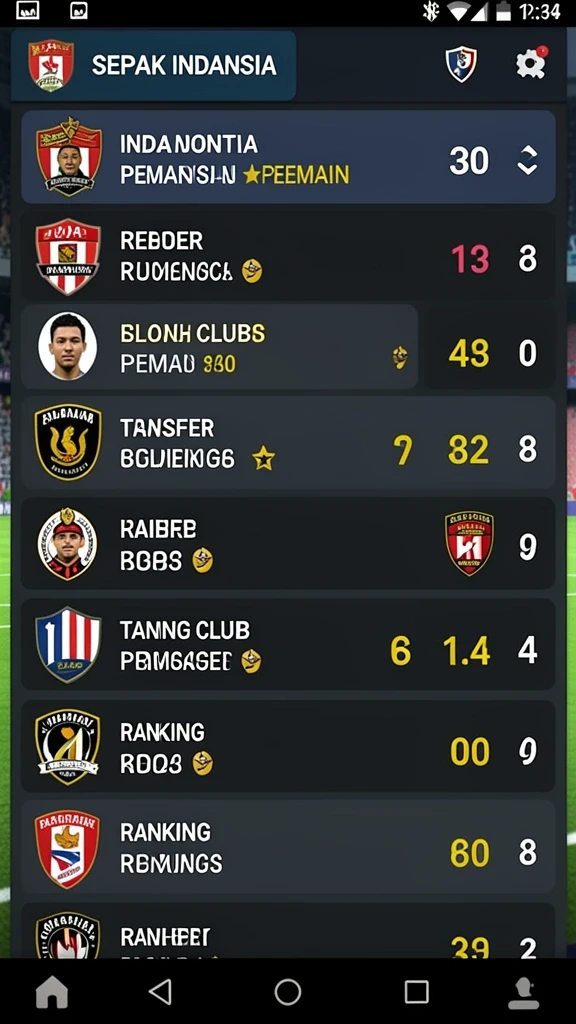Image resolution: width=576 pixels, height=1024 pixels.
Task: Open the TANSFER row
Action: (288, 443)
